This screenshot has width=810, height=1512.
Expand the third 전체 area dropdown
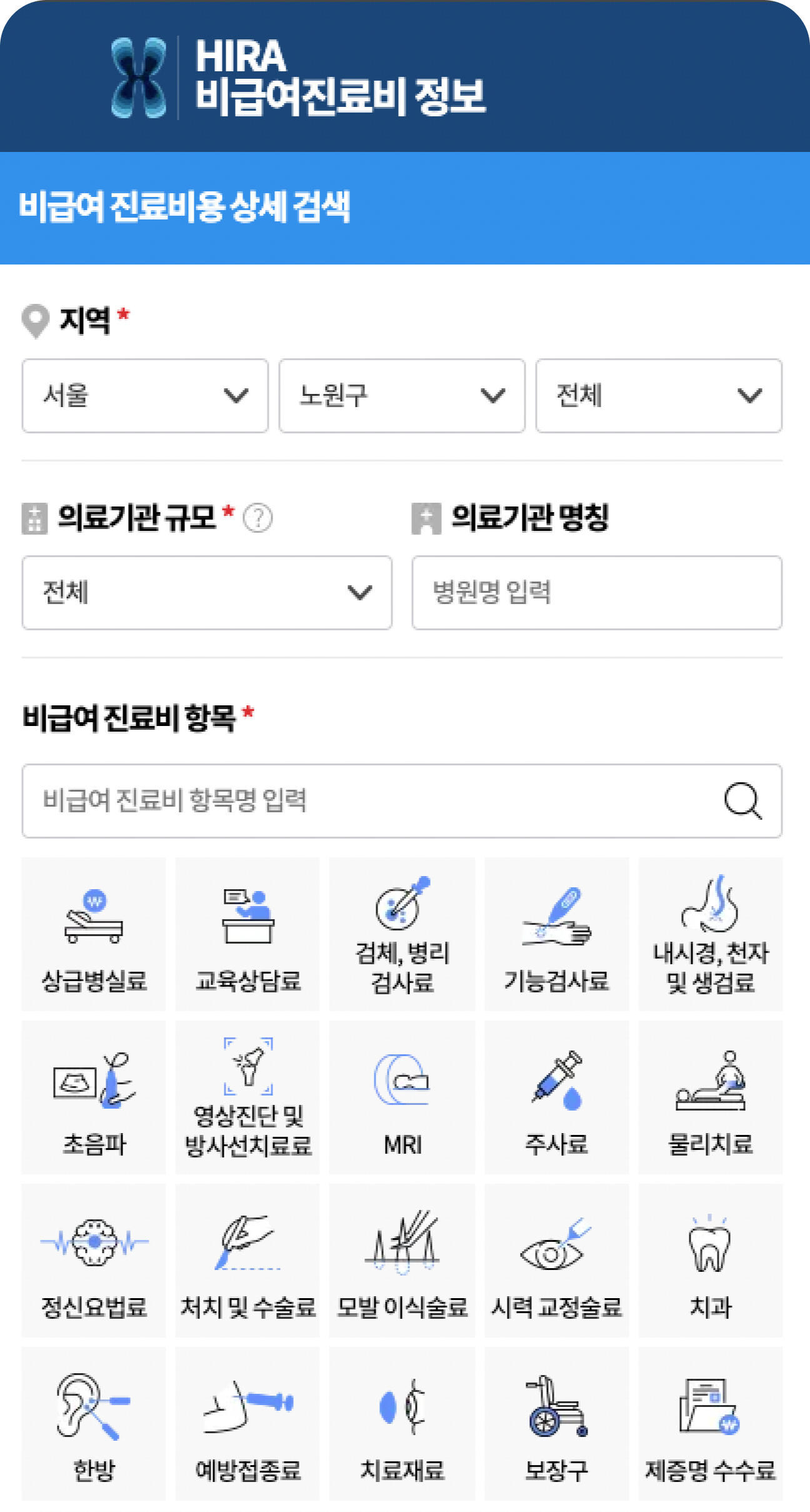(659, 396)
